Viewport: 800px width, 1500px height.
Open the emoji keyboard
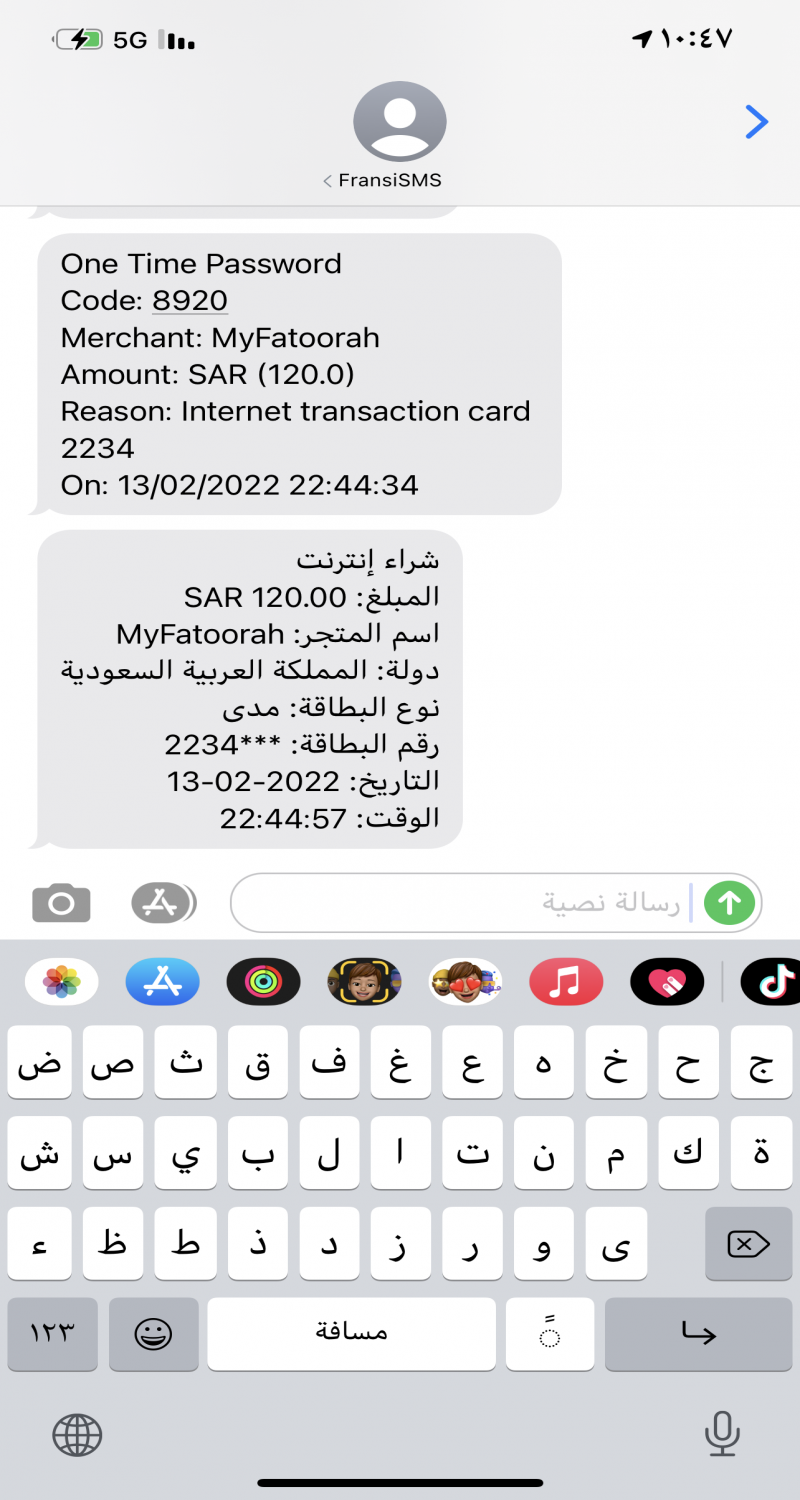pos(153,1334)
